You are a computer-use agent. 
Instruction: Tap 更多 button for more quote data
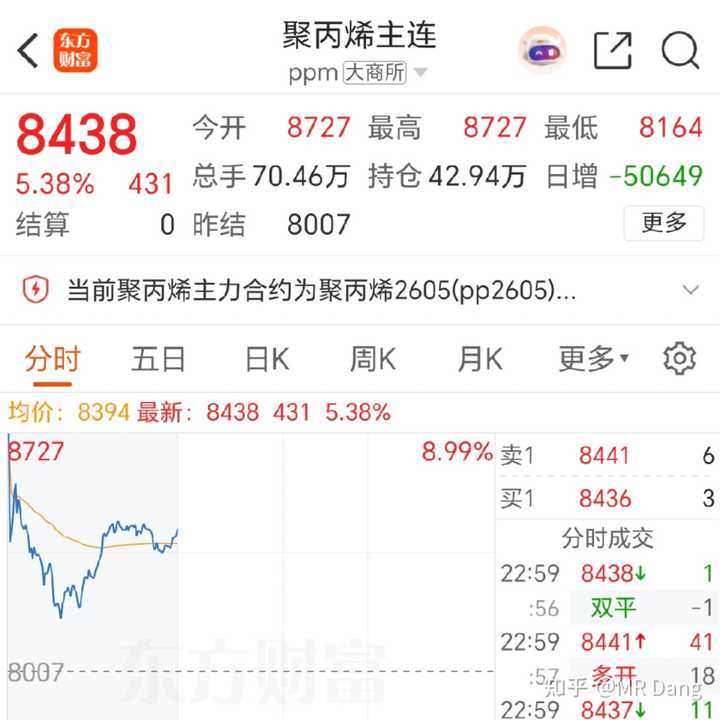coord(663,222)
